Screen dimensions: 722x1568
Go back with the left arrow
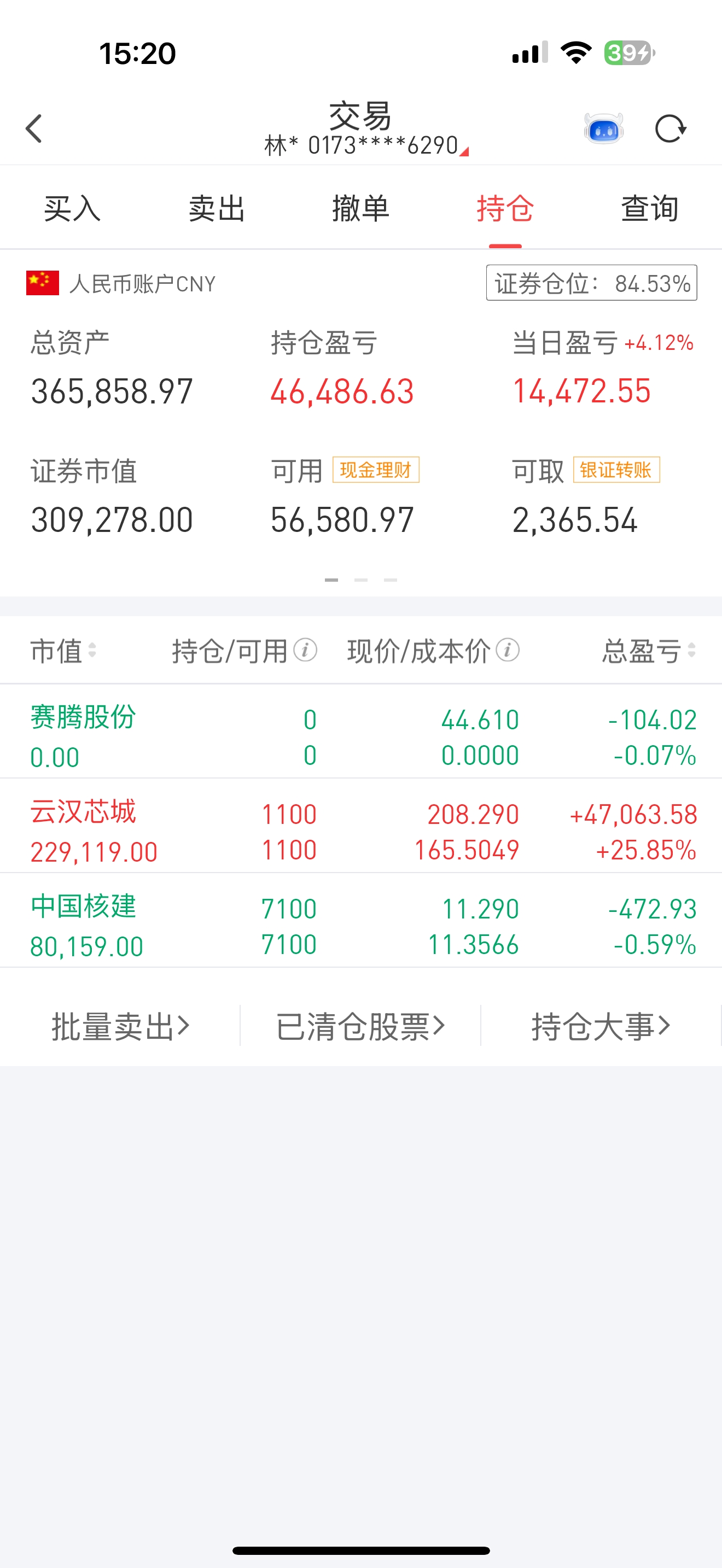click(34, 128)
